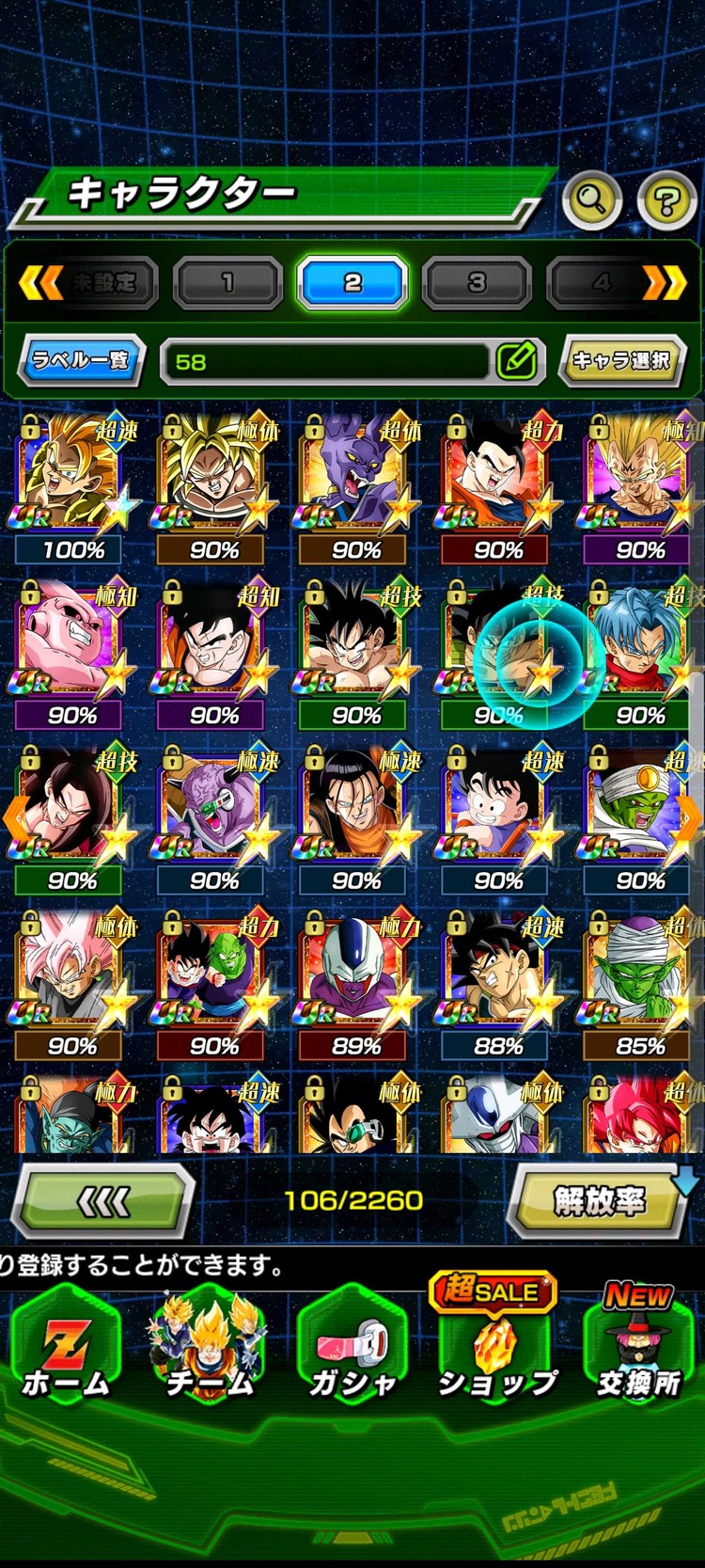705x1568 pixels.
Task: Switch to label tab 3
Action: coord(478,282)
